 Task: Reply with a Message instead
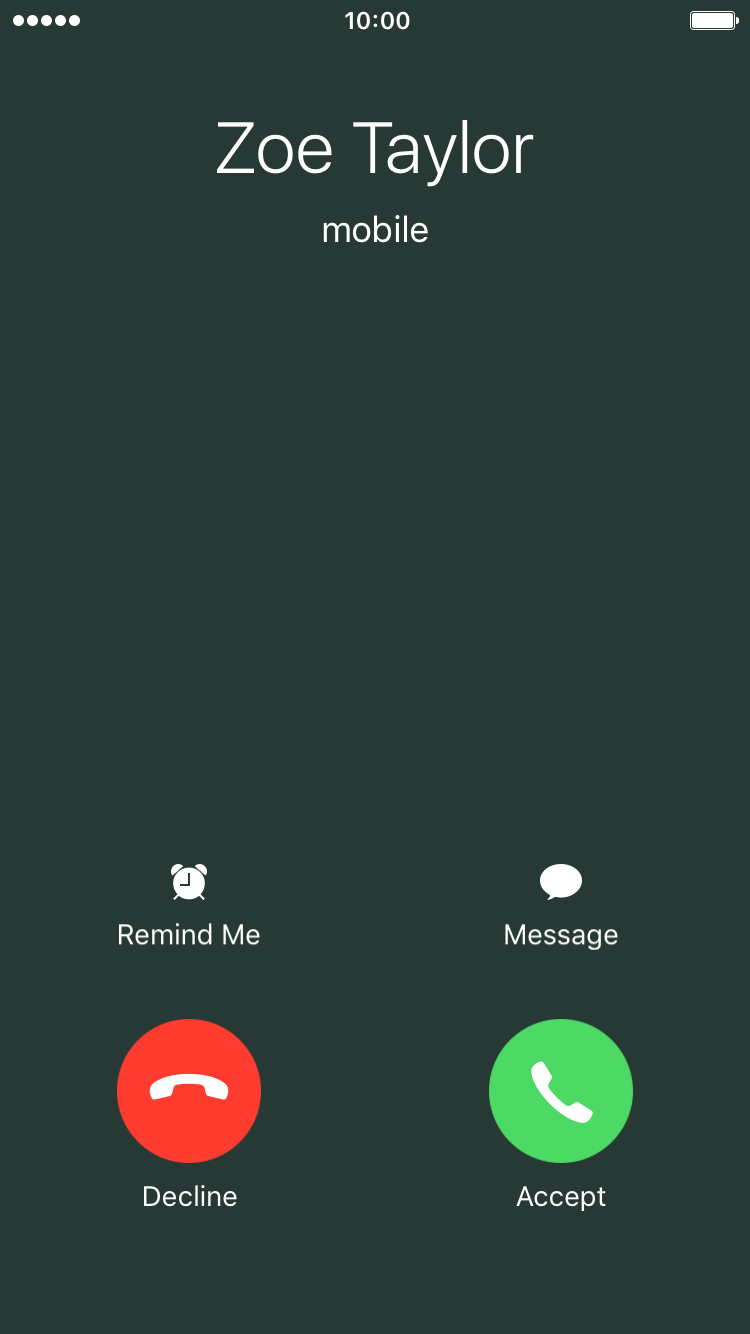(561, 906)
